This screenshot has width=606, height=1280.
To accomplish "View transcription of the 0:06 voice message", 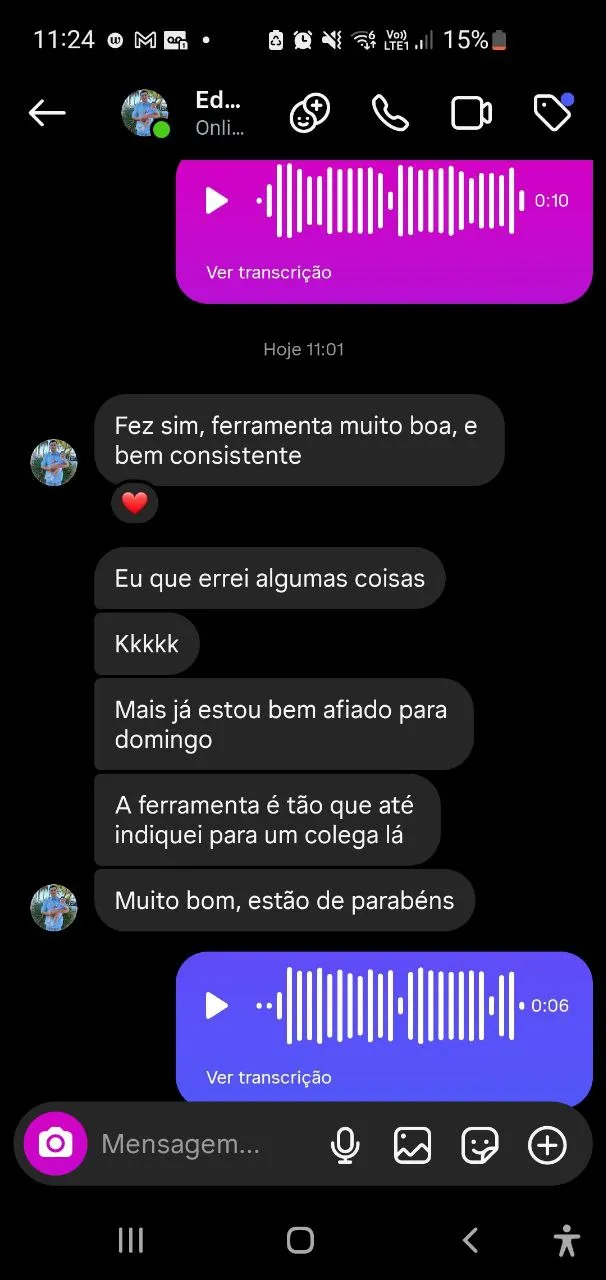I will point(268,1077).
